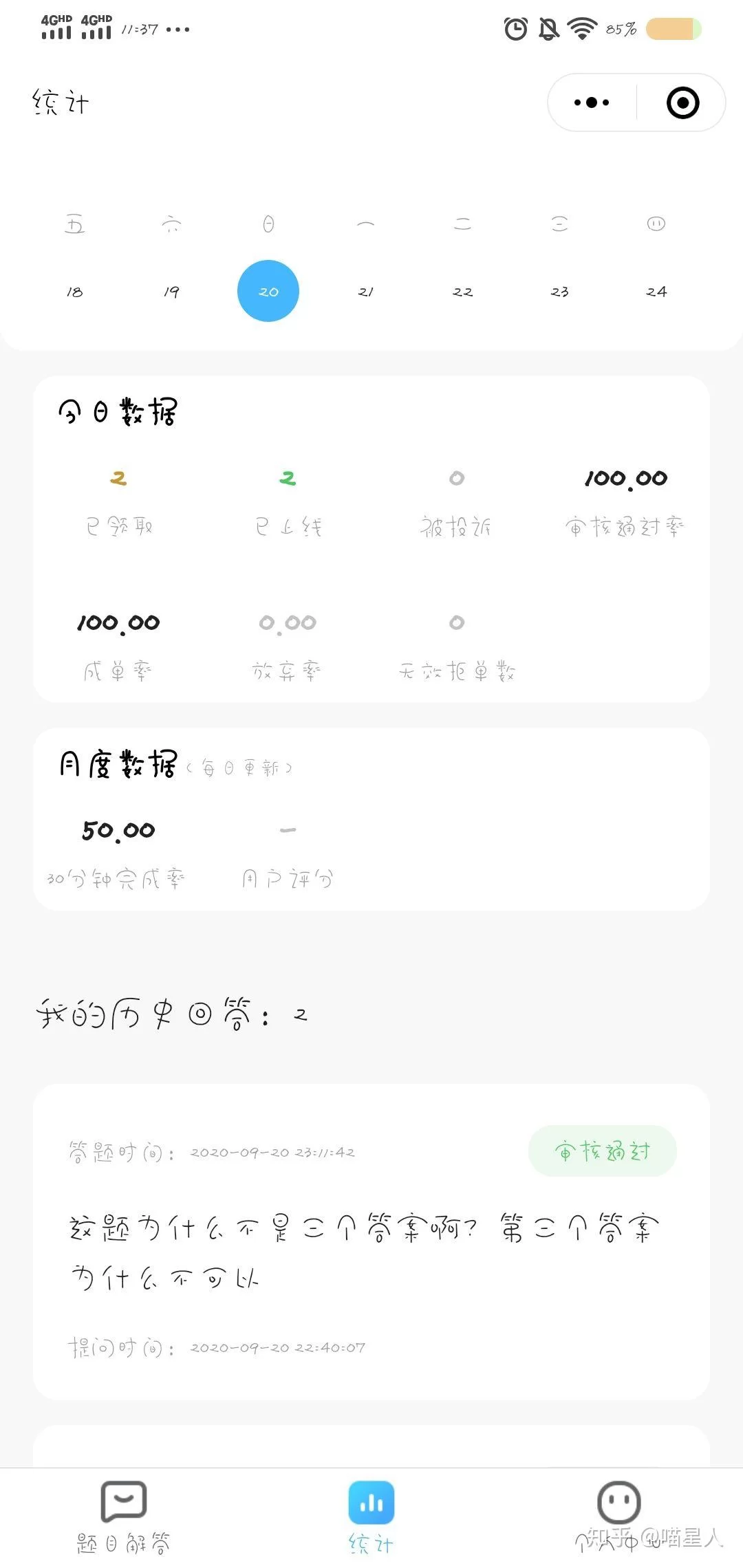Screen dimensions: 743x1568
Task: Select date 18 in the week calendar
Action: [74, 292]
